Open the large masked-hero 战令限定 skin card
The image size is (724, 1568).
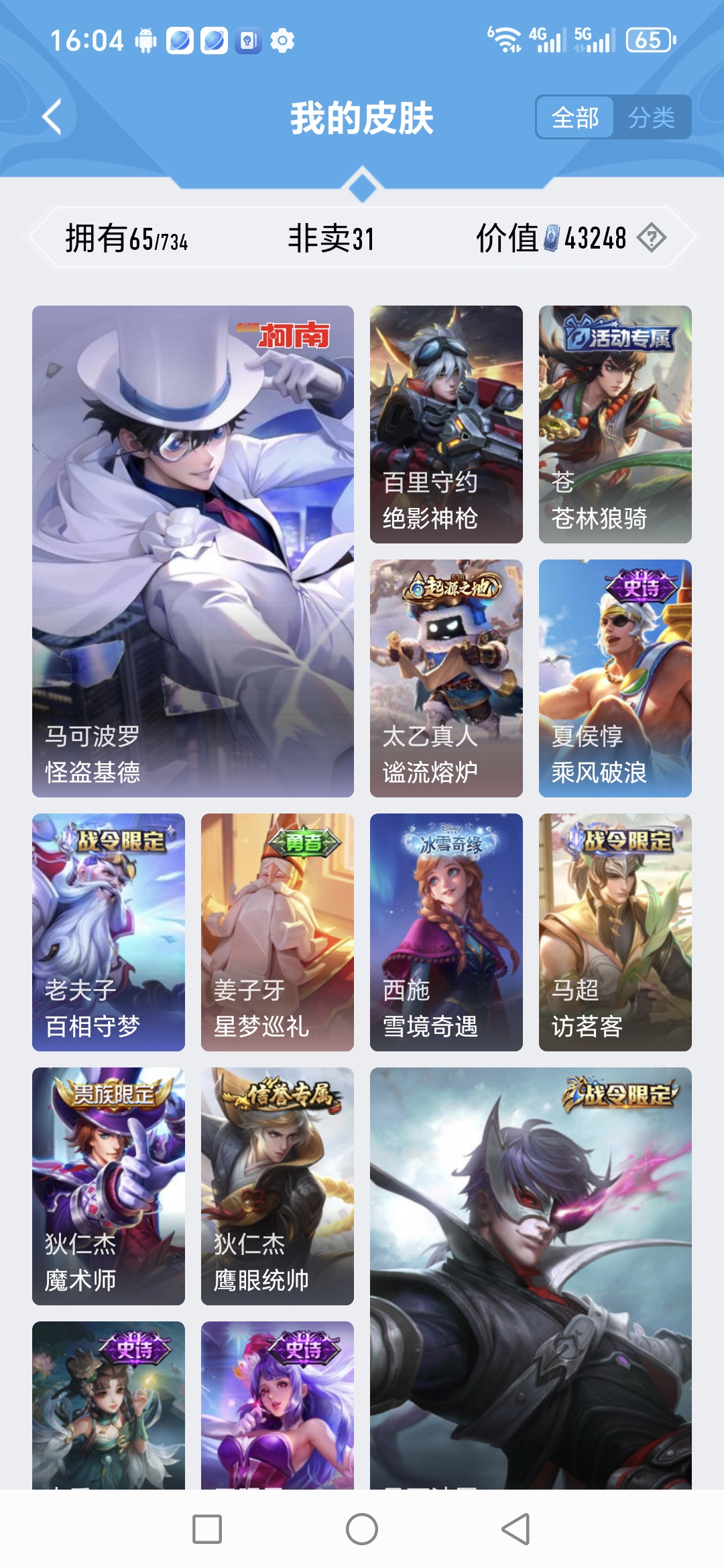[x=530, y=1273]
